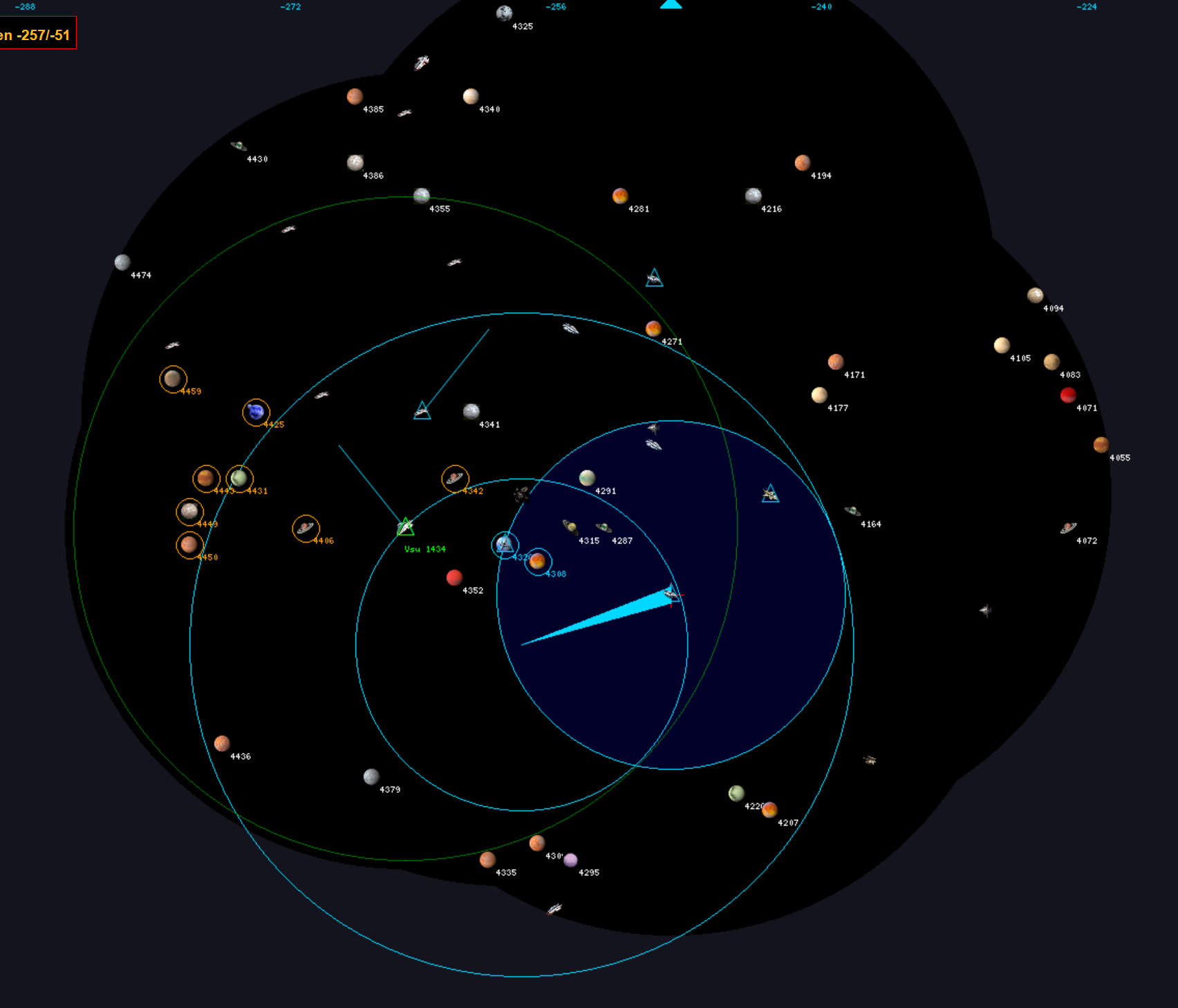
Task: Select planet 4291
Action: 587,478
